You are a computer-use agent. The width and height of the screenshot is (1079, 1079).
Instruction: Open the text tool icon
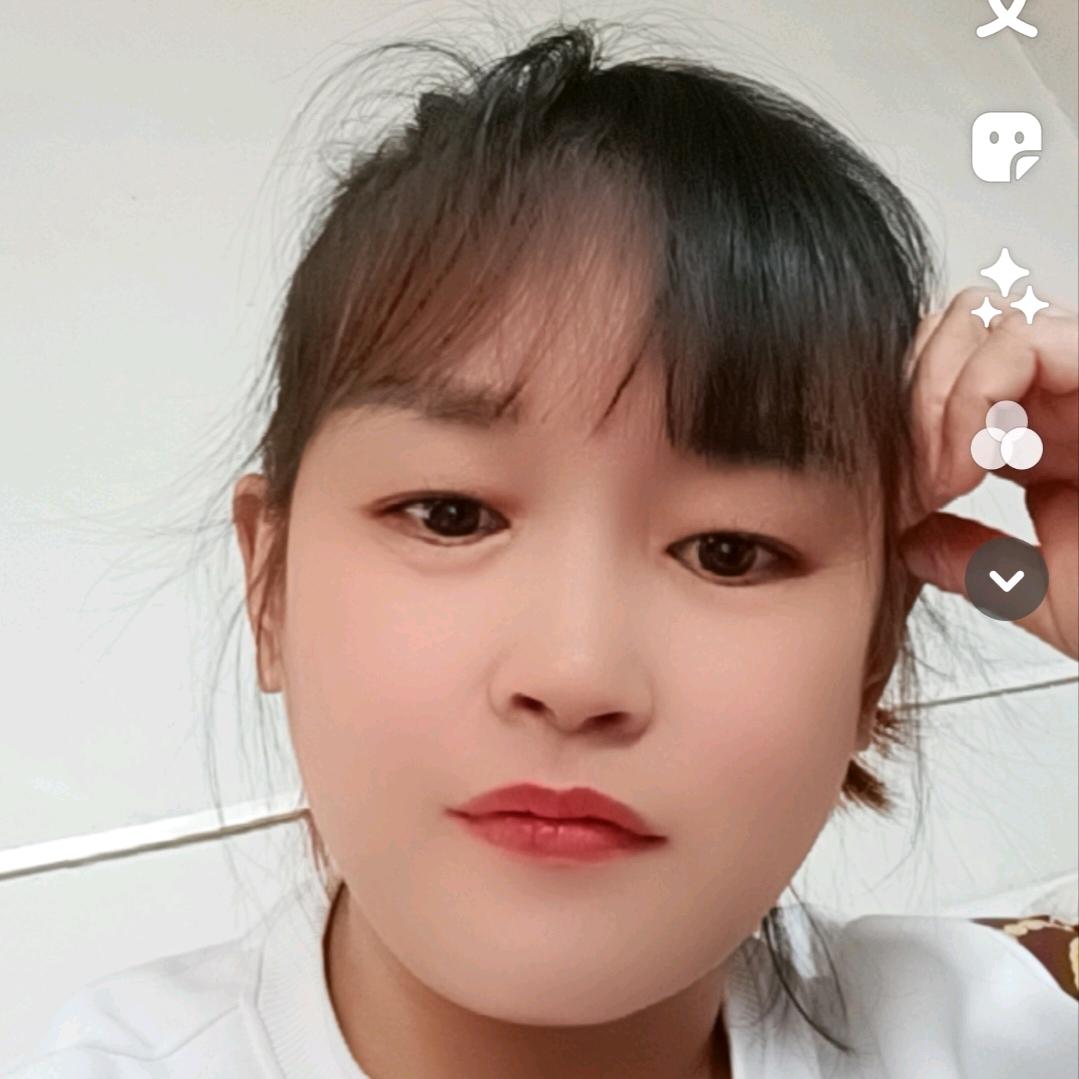pyautogui.click(x=1006, y=15)
